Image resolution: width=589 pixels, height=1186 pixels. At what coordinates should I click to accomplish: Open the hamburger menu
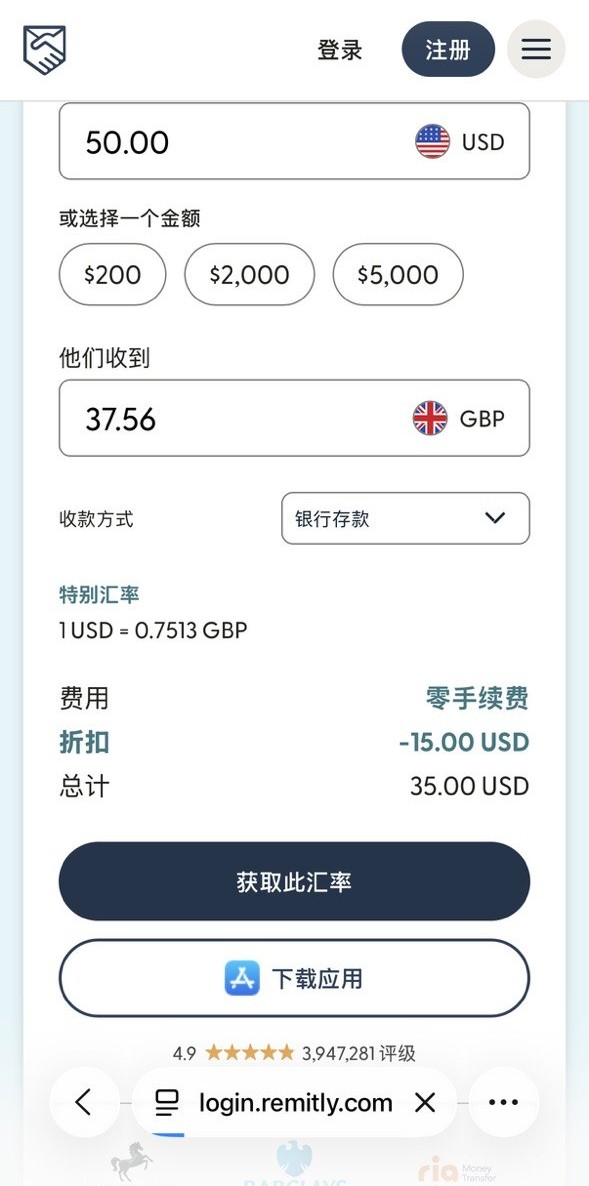[x=536, y=49]
